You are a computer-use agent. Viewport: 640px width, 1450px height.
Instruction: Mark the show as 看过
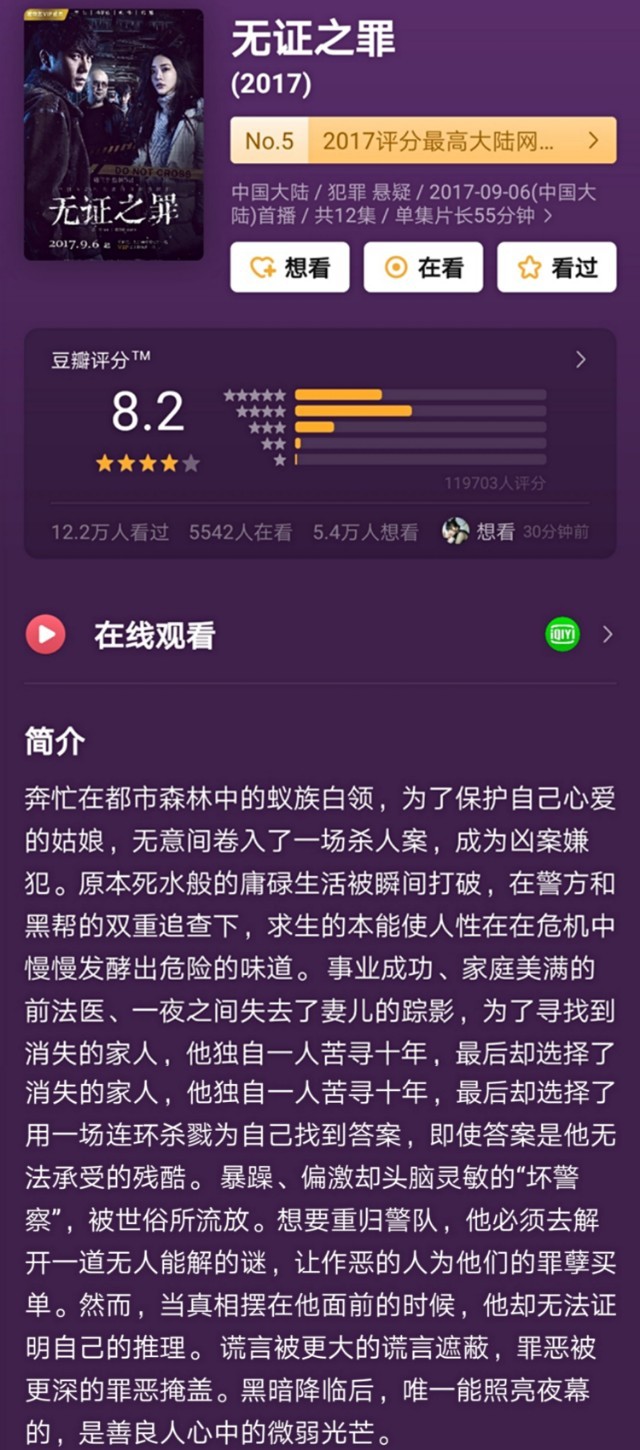[557, 267]
